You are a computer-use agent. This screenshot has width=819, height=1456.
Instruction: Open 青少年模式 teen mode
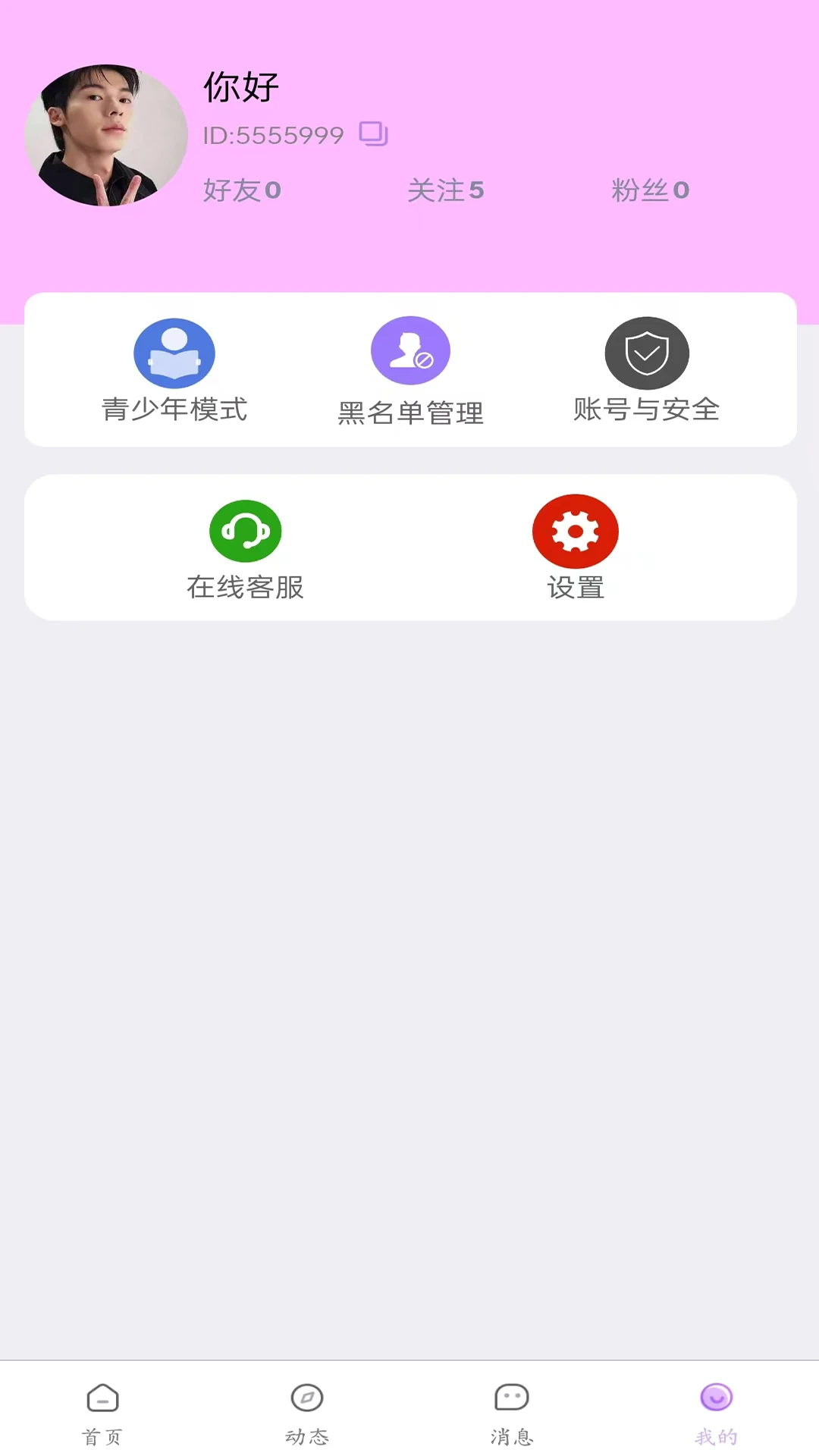pos(174,369)
